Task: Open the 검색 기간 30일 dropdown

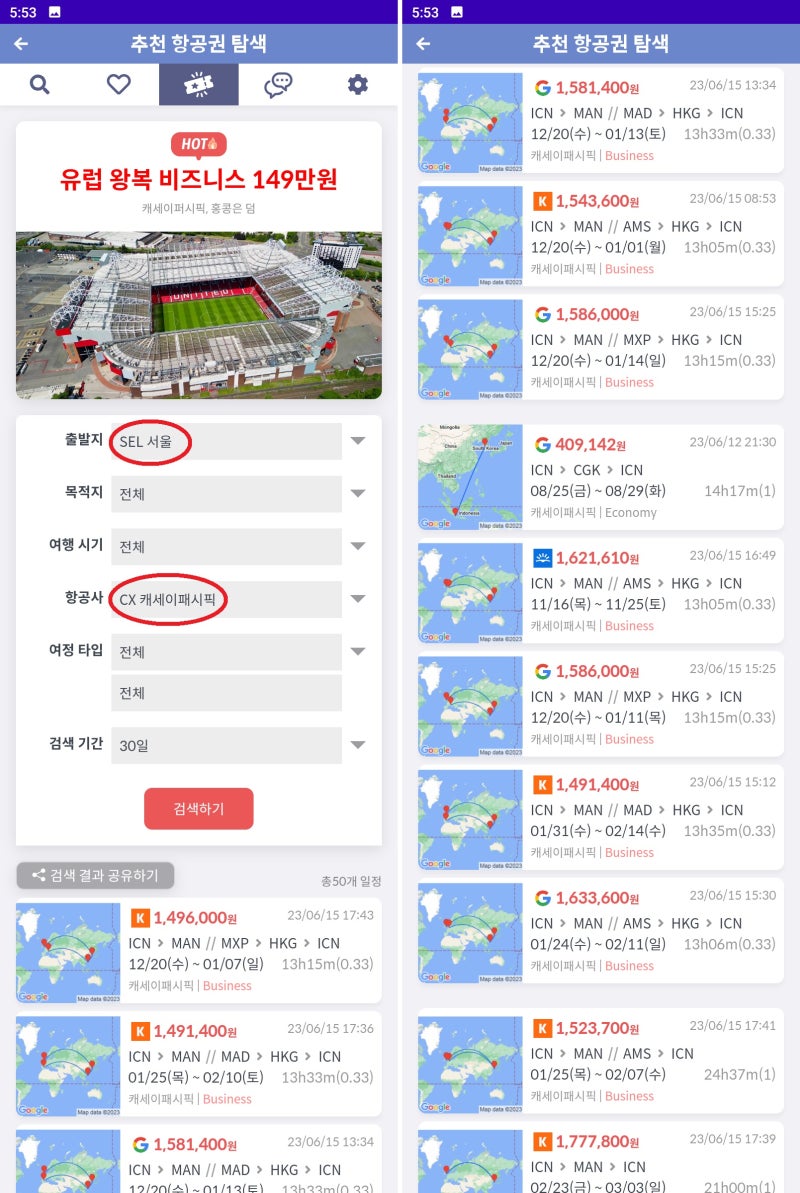Action: pyautogui.click(x=226, y=745)
